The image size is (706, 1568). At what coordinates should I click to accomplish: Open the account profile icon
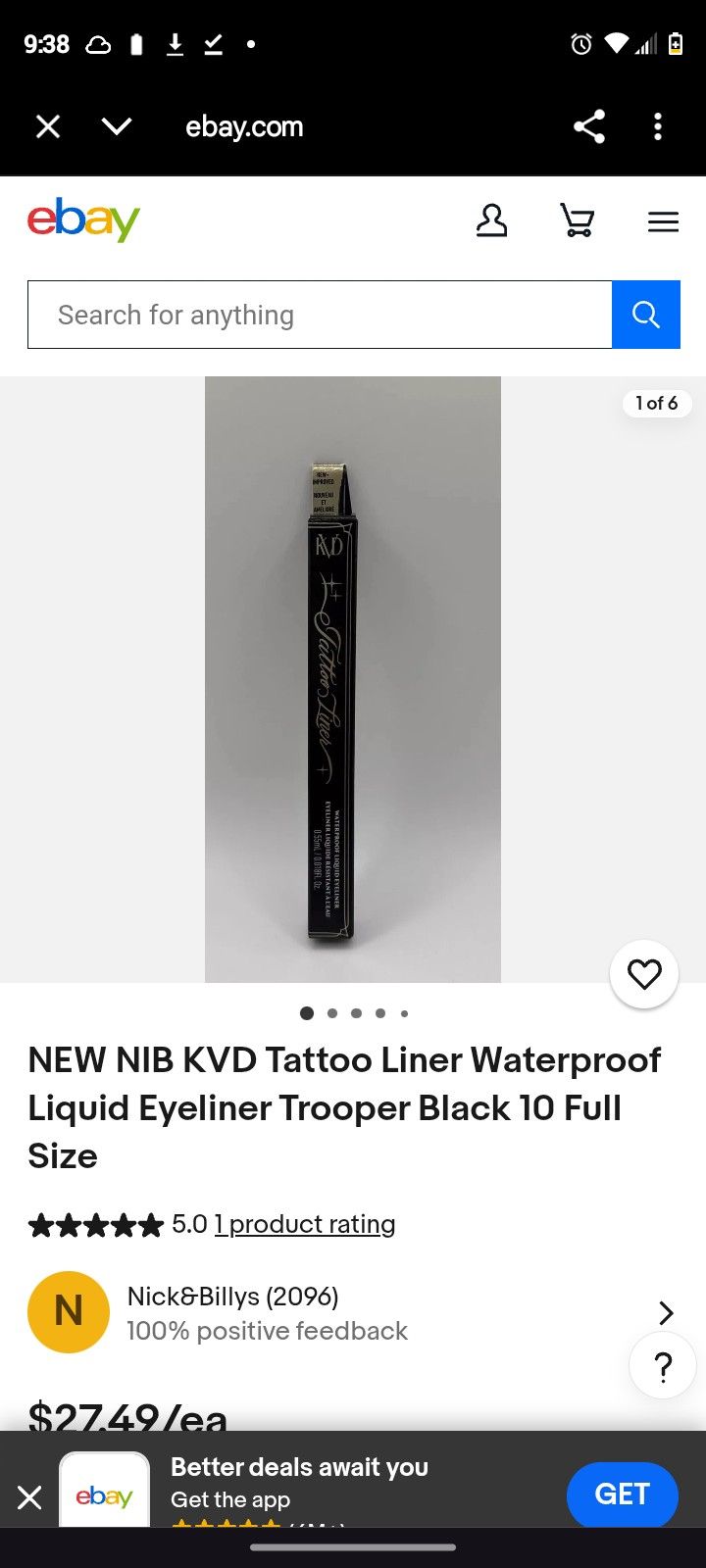click(x=491, y=221)
